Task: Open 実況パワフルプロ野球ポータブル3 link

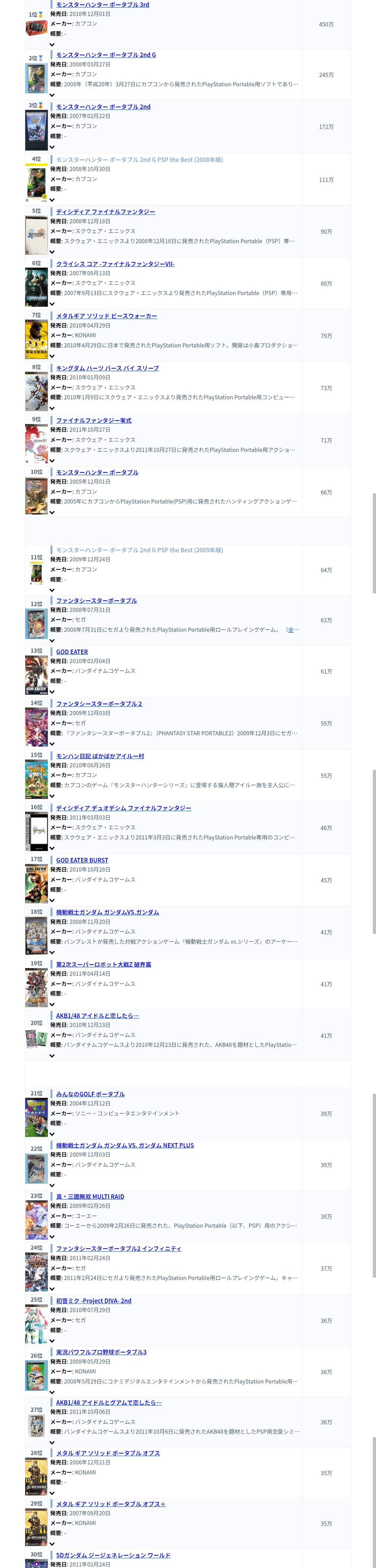Action: (x=101, y=1352)
